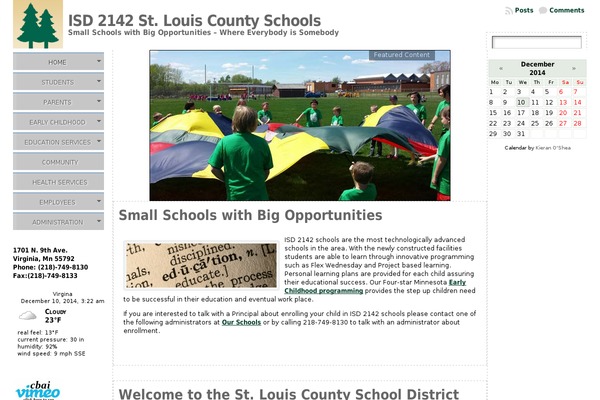This screenshot has height=400, width=600.
Task: Open Health Services page
Action: tap(59, 182)
